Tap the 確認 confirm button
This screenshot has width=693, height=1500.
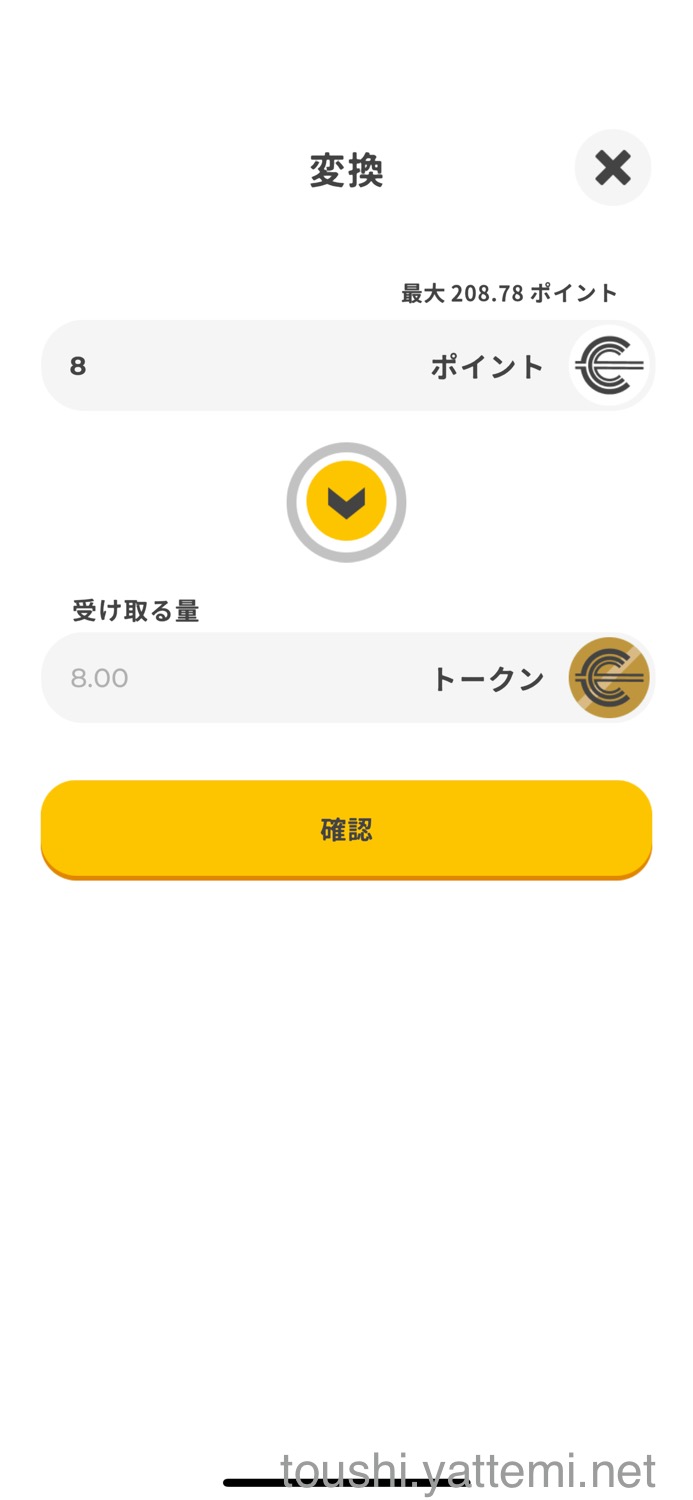click(346, 829)
